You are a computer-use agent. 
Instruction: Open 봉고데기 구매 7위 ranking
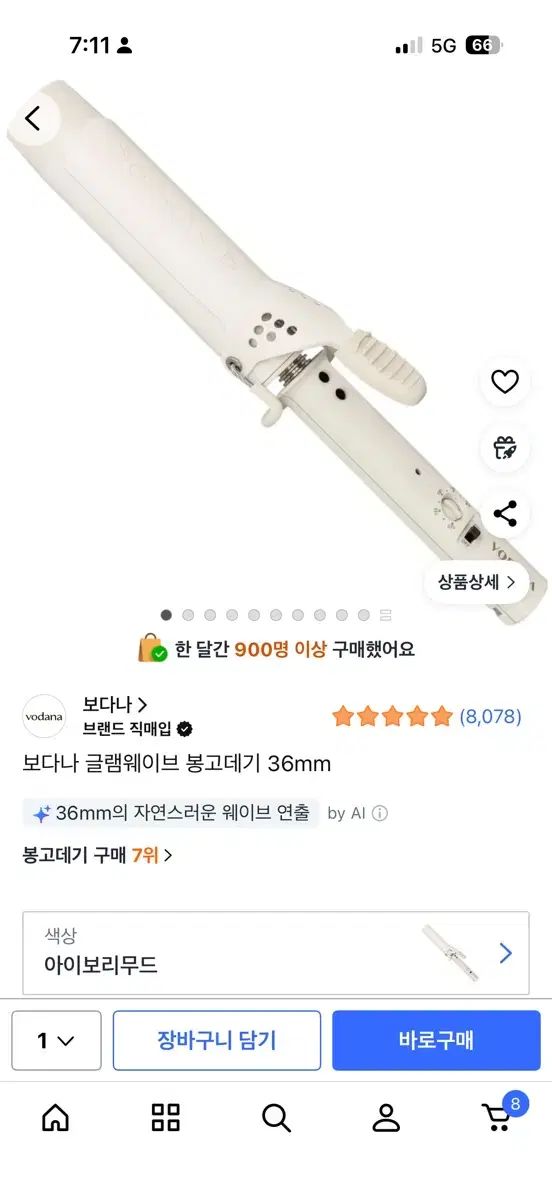tap(97, 855)
